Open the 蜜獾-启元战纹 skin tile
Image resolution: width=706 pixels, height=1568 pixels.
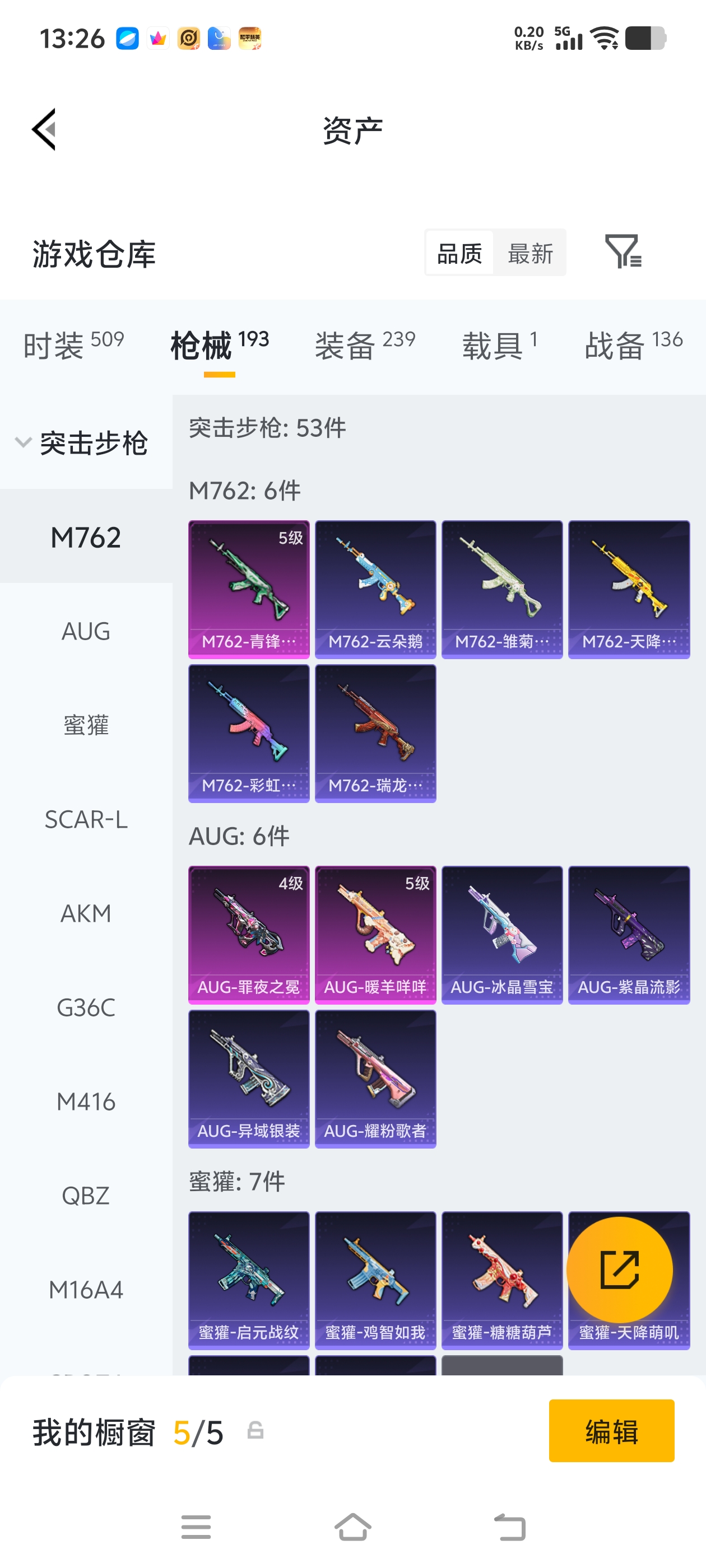[x=249, y=1280]
